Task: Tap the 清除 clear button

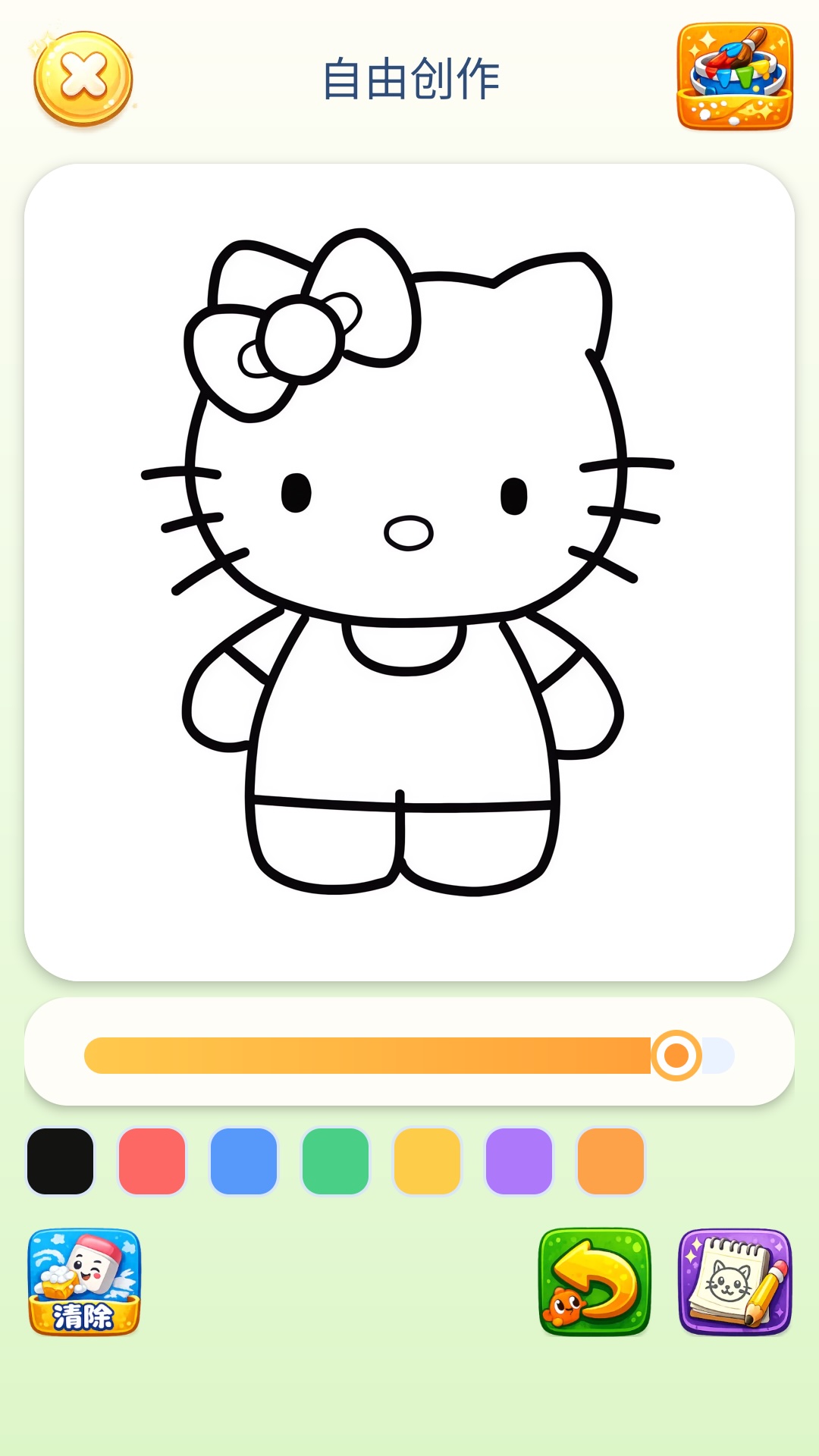Action: (x=84, y=1282)
